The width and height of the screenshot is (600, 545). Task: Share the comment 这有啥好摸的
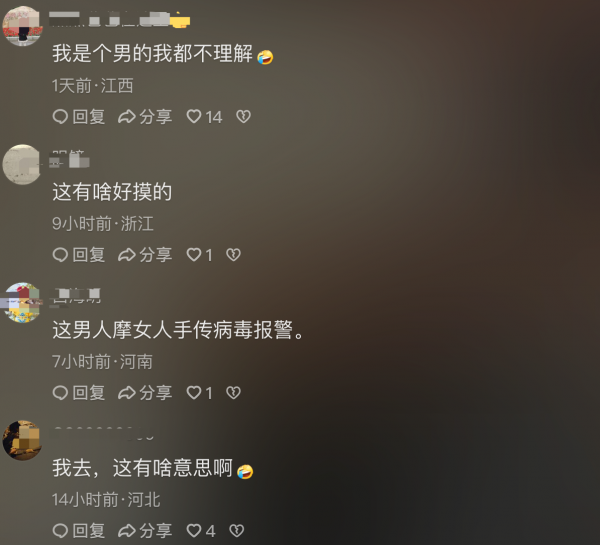point(144,255)
